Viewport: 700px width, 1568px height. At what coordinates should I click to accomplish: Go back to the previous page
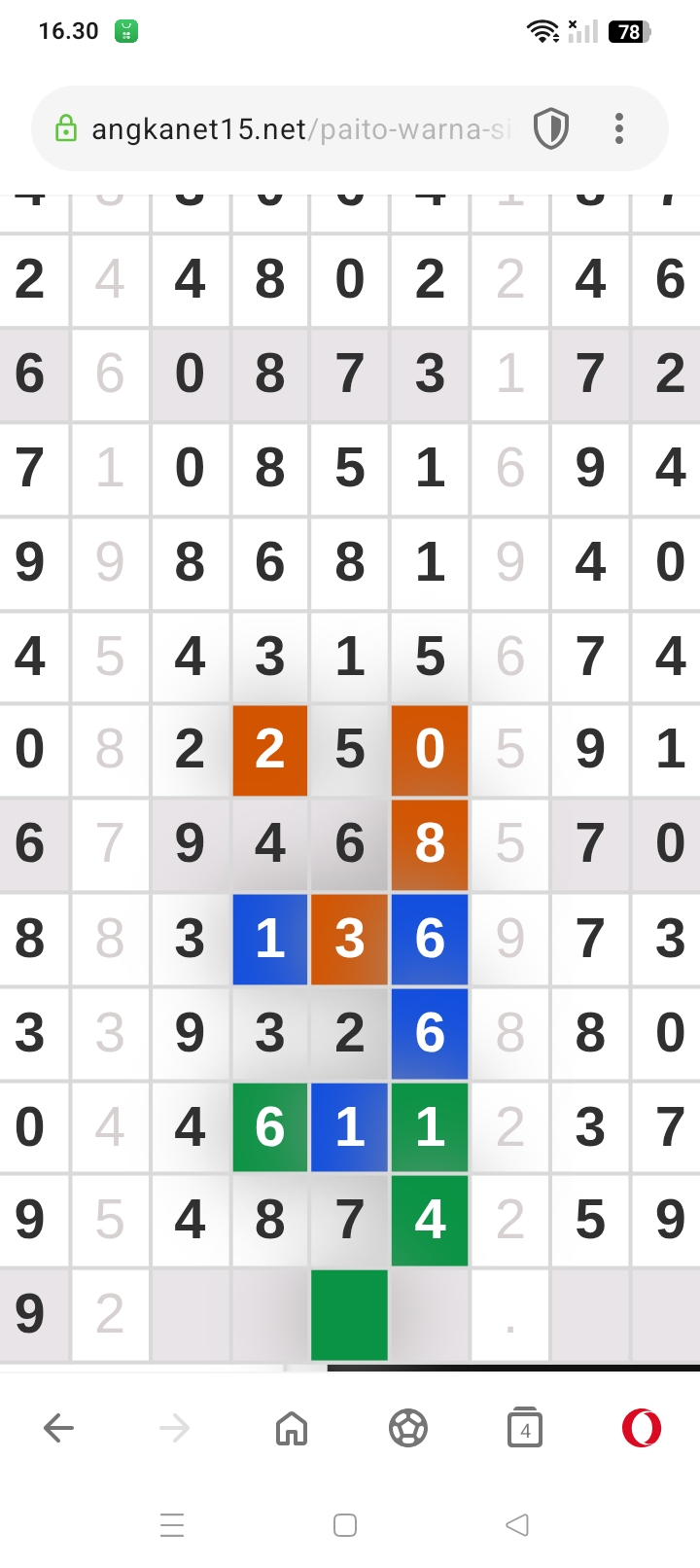point(58,1428)
